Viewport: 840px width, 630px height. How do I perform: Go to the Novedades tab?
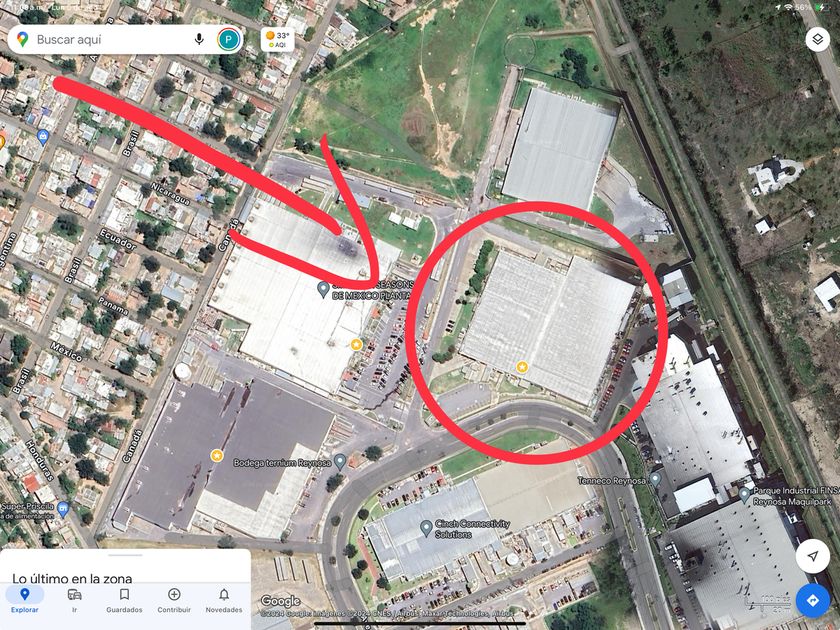[224, 599]
